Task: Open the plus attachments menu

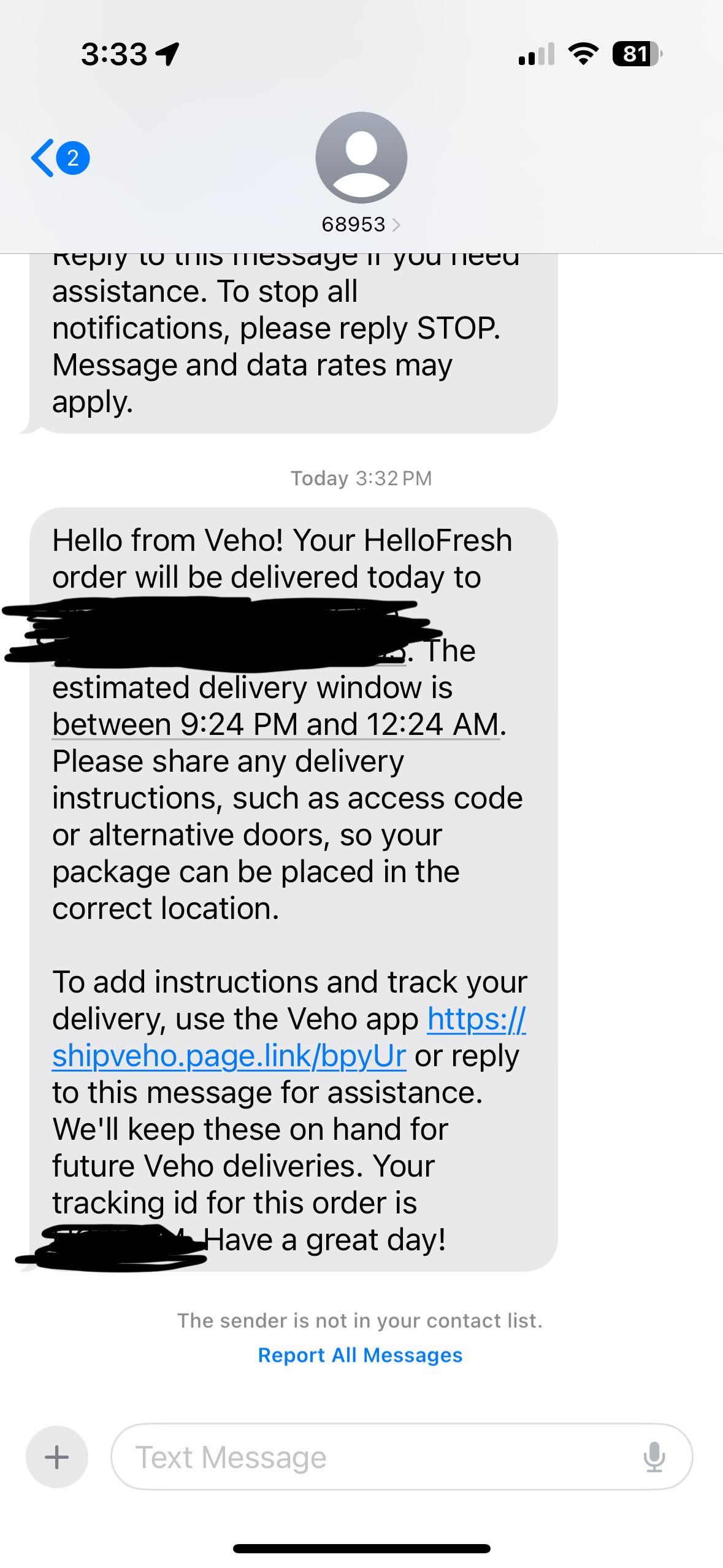Action: (57, 1457)
